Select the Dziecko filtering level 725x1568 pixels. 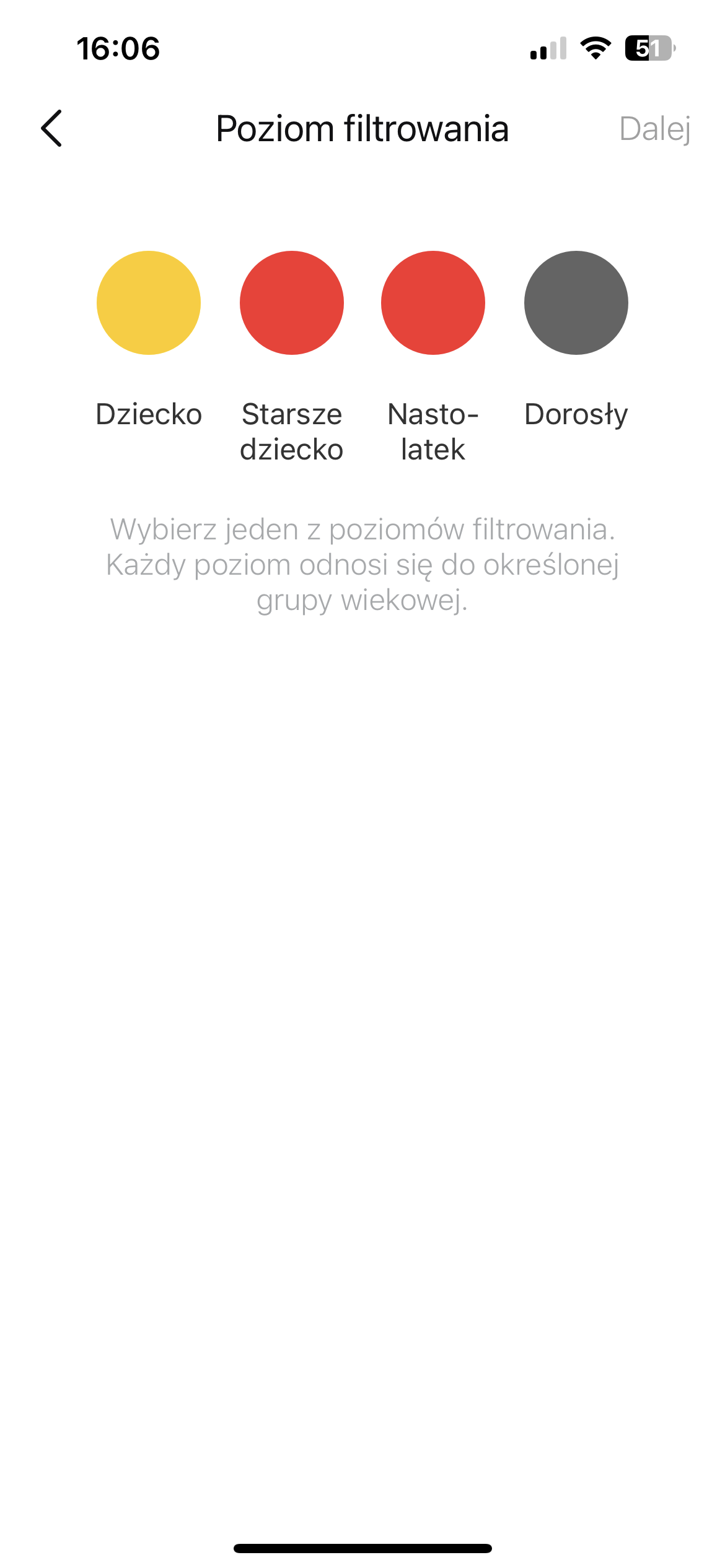(149, 303)
